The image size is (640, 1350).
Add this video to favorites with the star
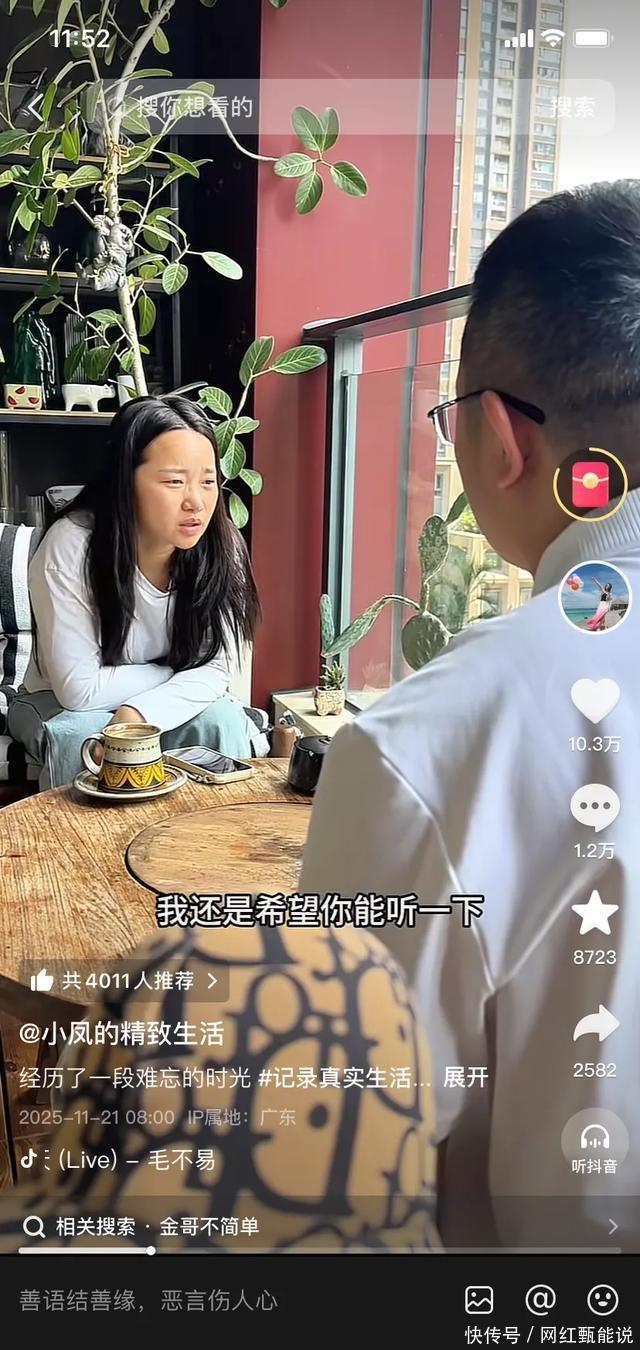point(594,913)
